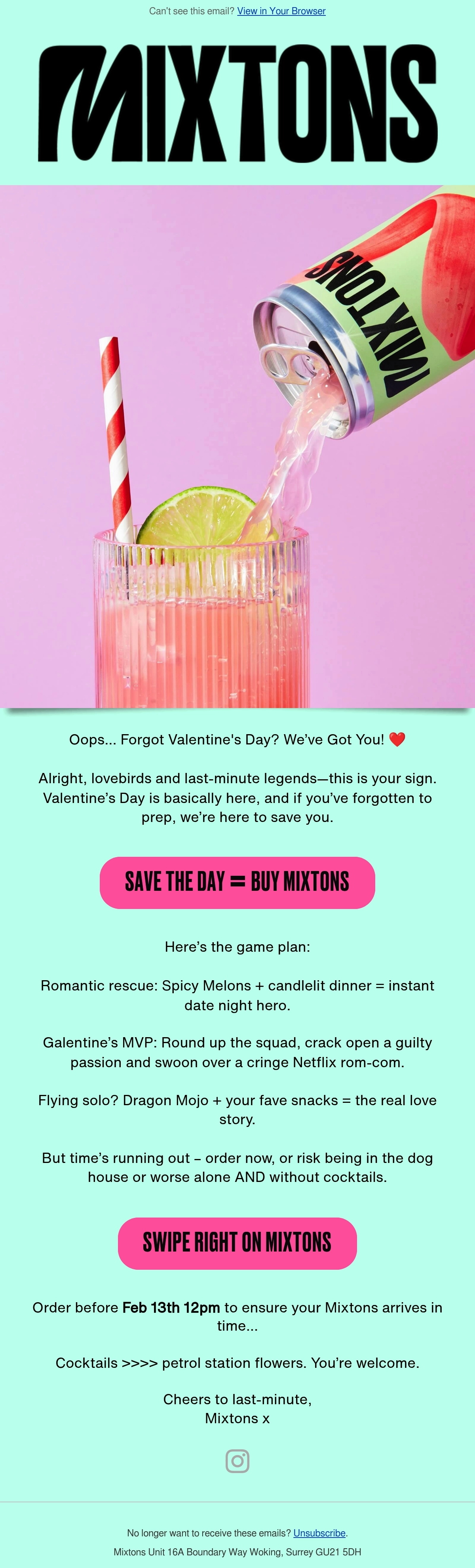
Task: Open the View in Your Browser link
Action: click(x=281, y=11)
